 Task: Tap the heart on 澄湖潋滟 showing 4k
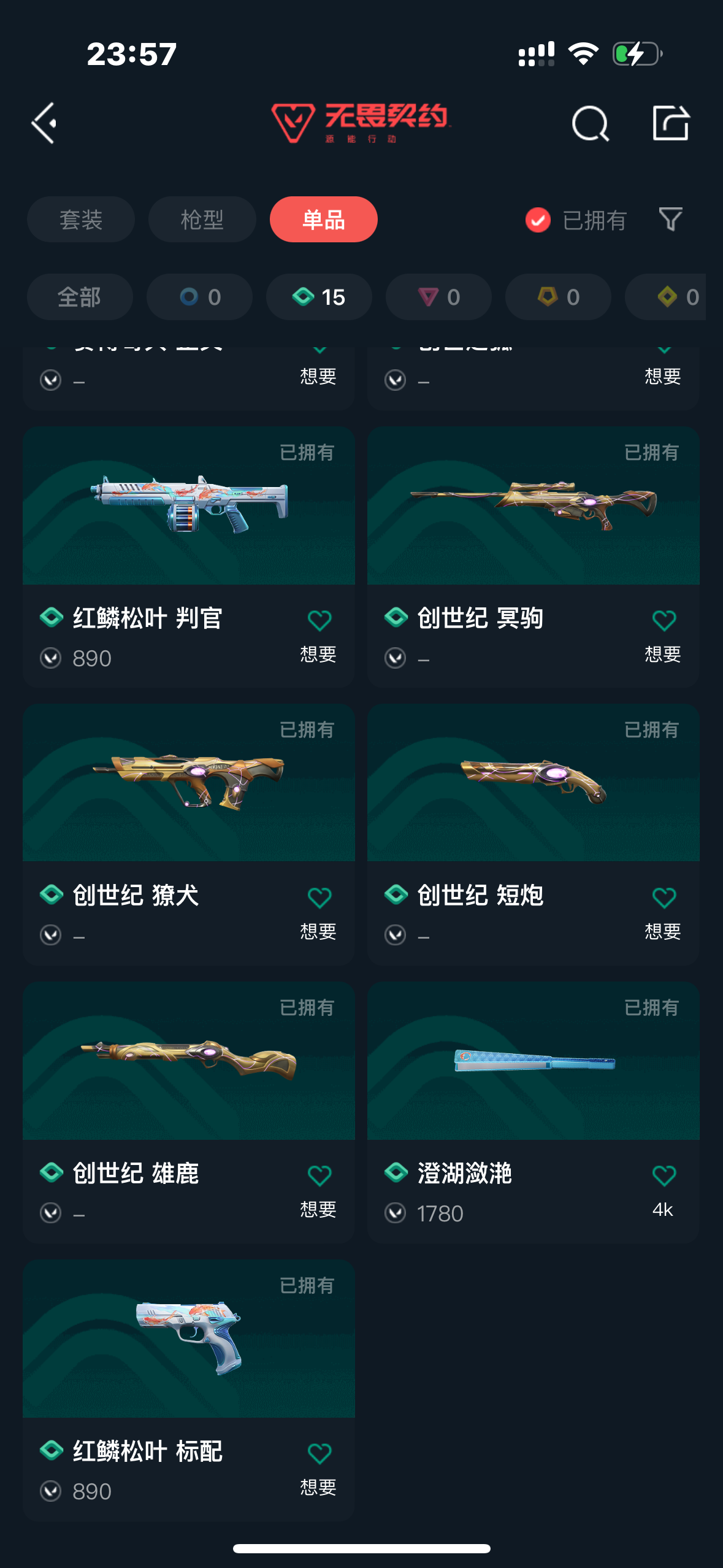click(664, 1175)
